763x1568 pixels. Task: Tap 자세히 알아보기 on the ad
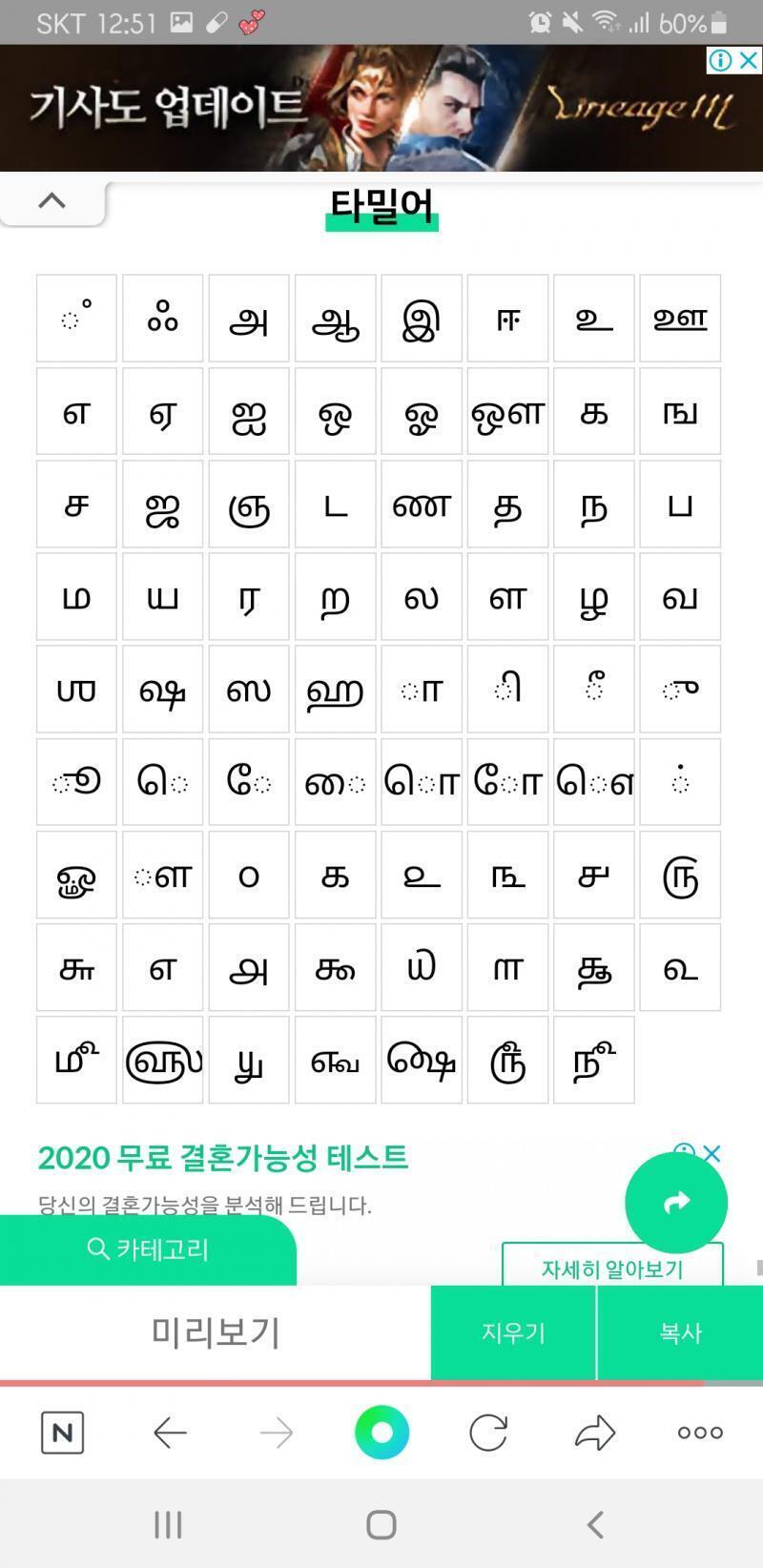point(612,1269)
